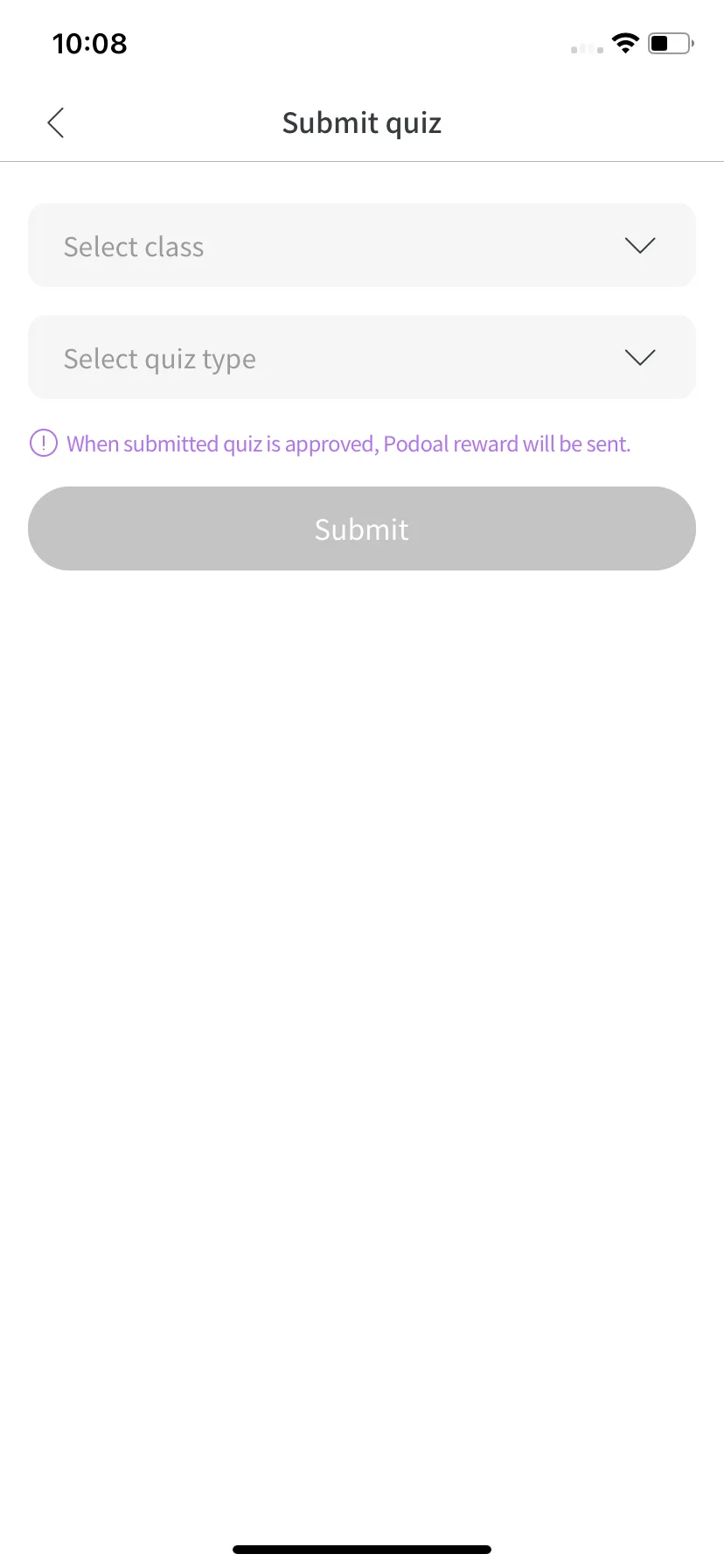This screenshot has width=724, height=1568.
Task: Tap the clock showing 10:08
Action: [x=90, y=44]
